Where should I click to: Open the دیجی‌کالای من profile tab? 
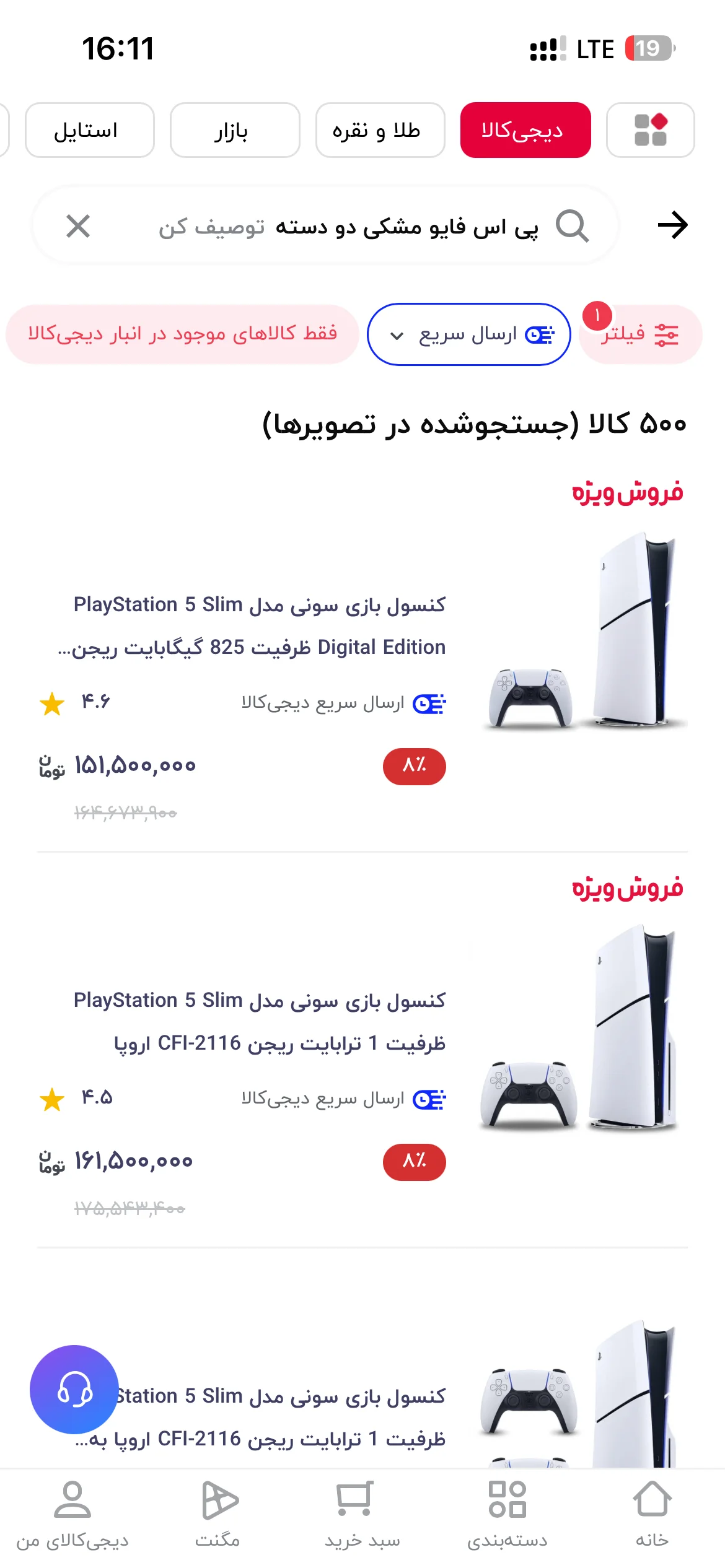(72, 1514)
